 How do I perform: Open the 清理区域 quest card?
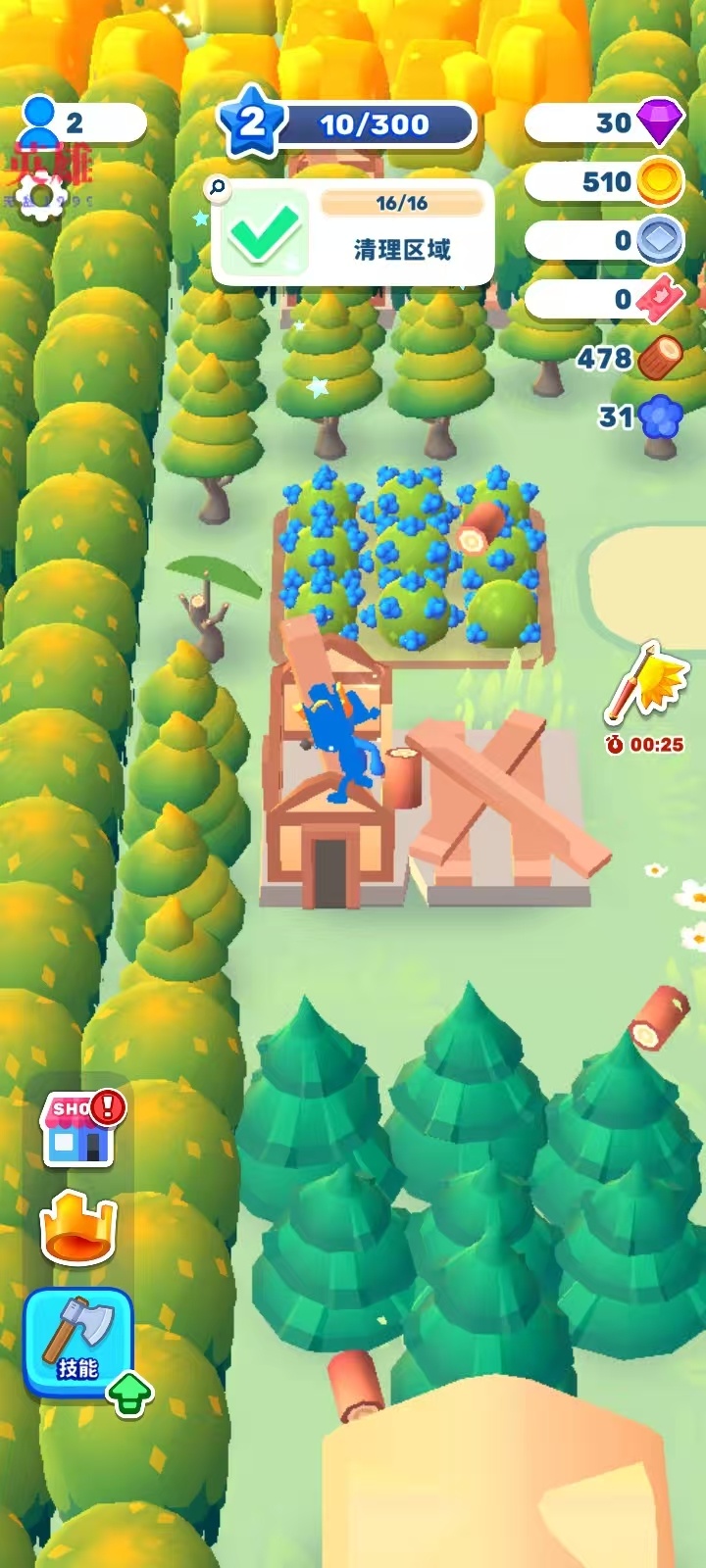353,233
